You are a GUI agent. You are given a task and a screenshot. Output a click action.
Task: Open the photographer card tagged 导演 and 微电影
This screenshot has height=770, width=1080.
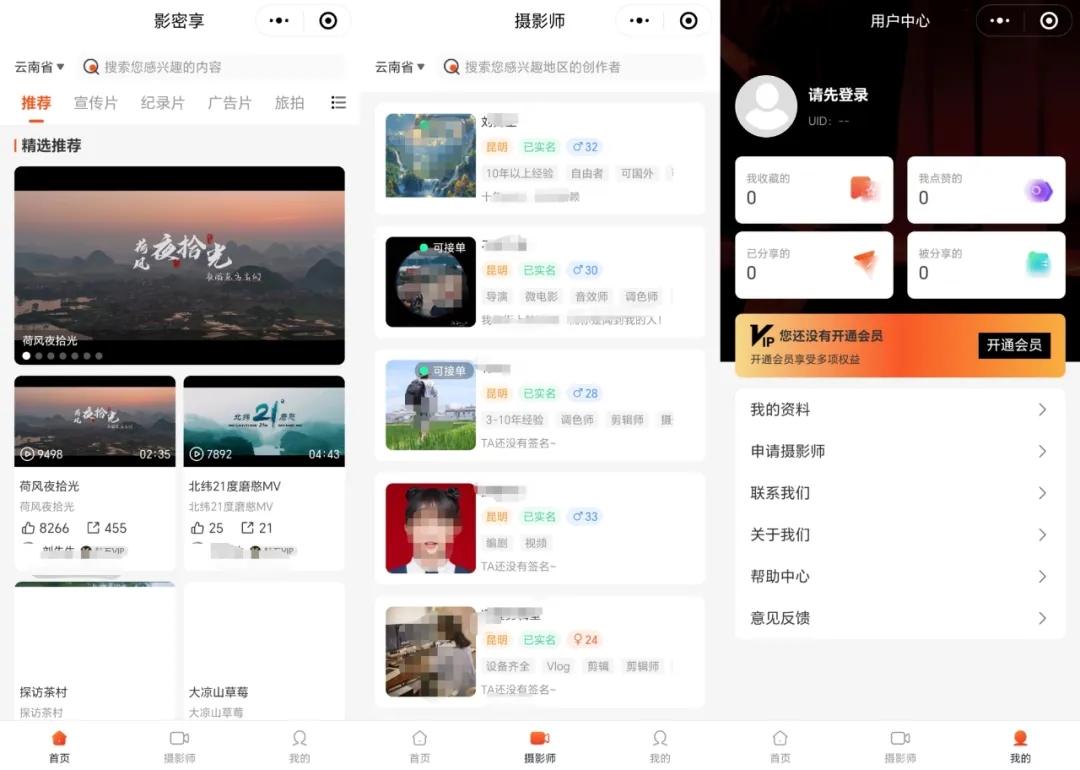coord(539,281)
